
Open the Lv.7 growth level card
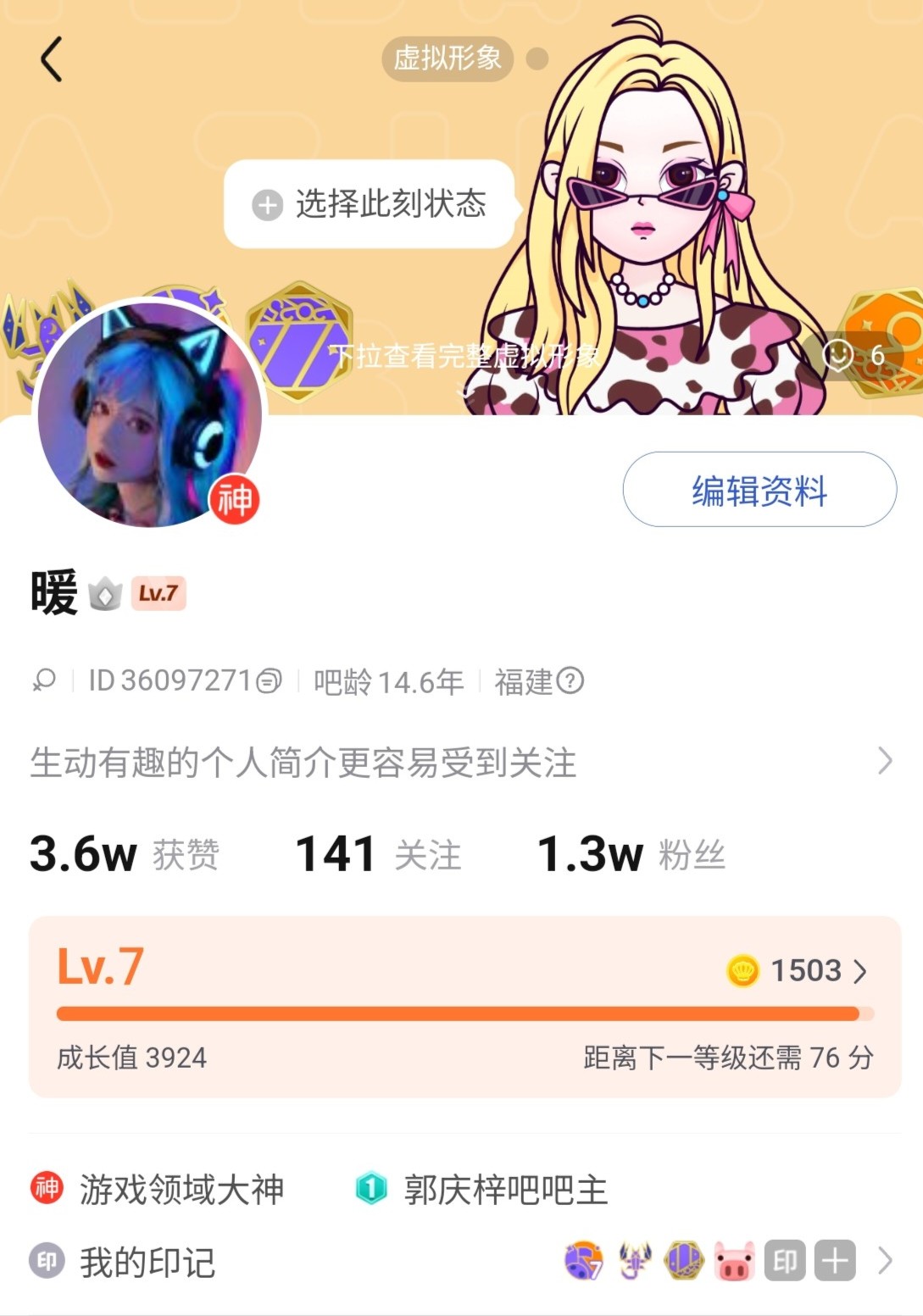[464, 1006]
